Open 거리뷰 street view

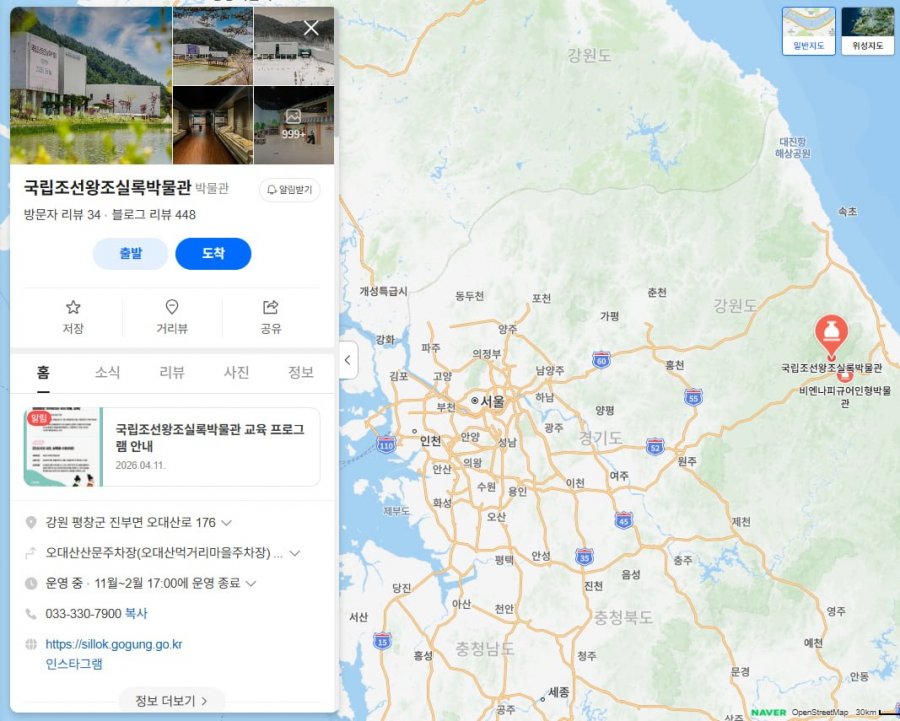point(172,317)
